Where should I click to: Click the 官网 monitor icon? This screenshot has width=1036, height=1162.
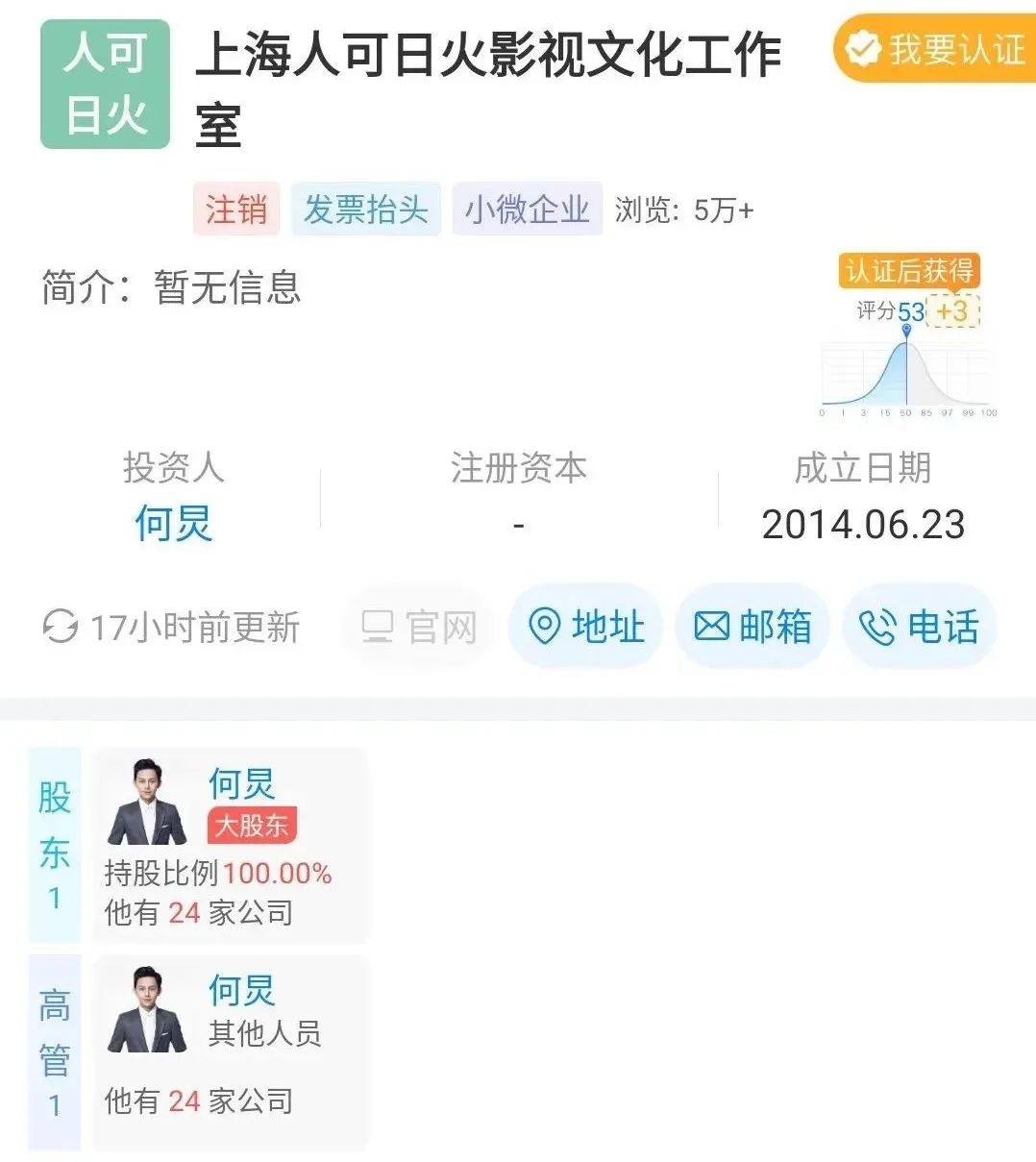click(376, 626)
